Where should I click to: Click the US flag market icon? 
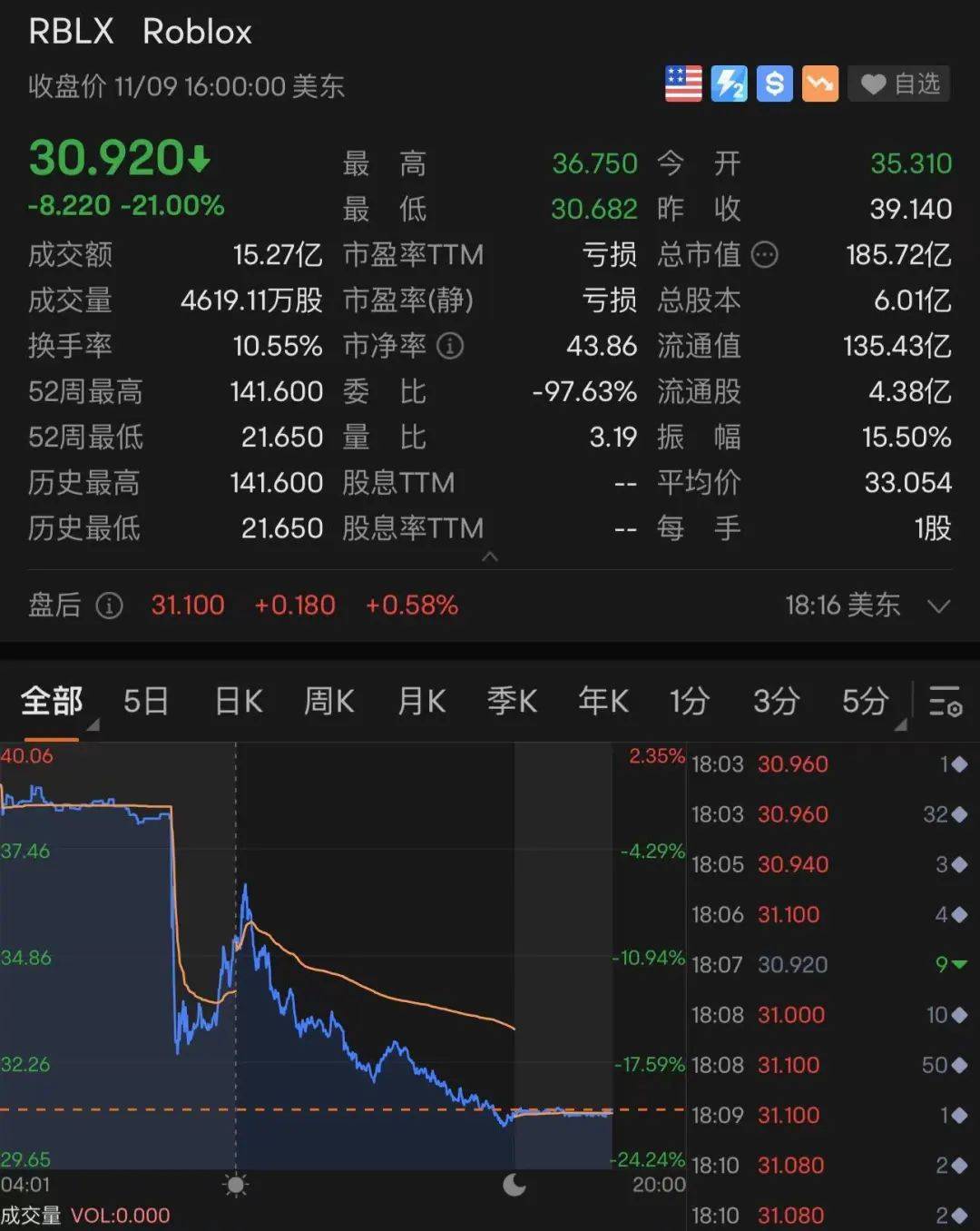coord(682,84)
